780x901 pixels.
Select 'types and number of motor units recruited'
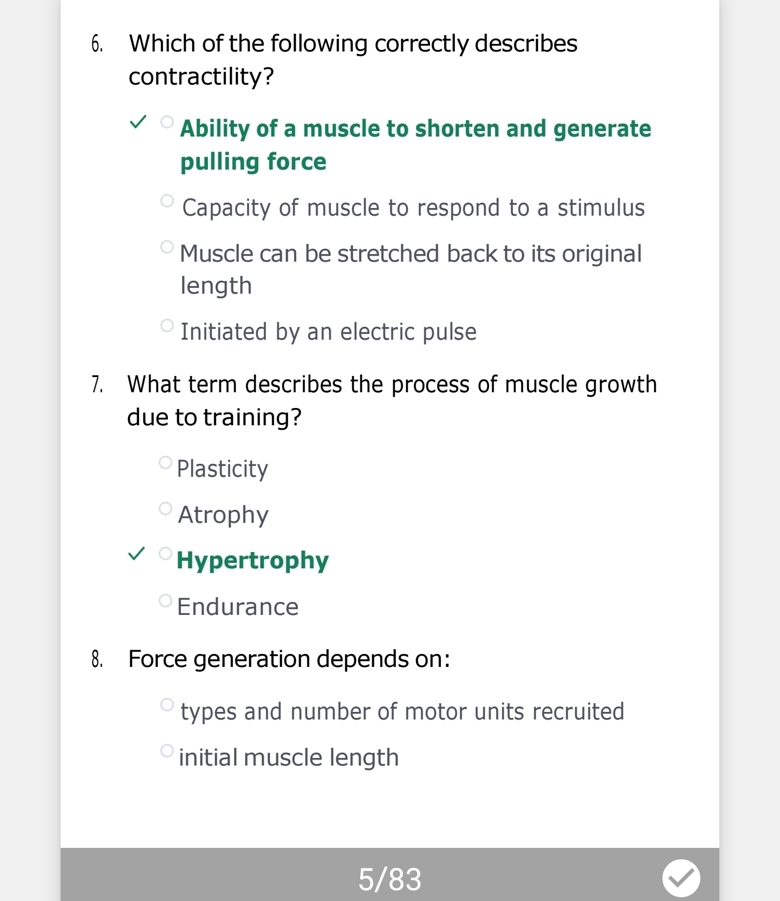[x=167, y=705]
